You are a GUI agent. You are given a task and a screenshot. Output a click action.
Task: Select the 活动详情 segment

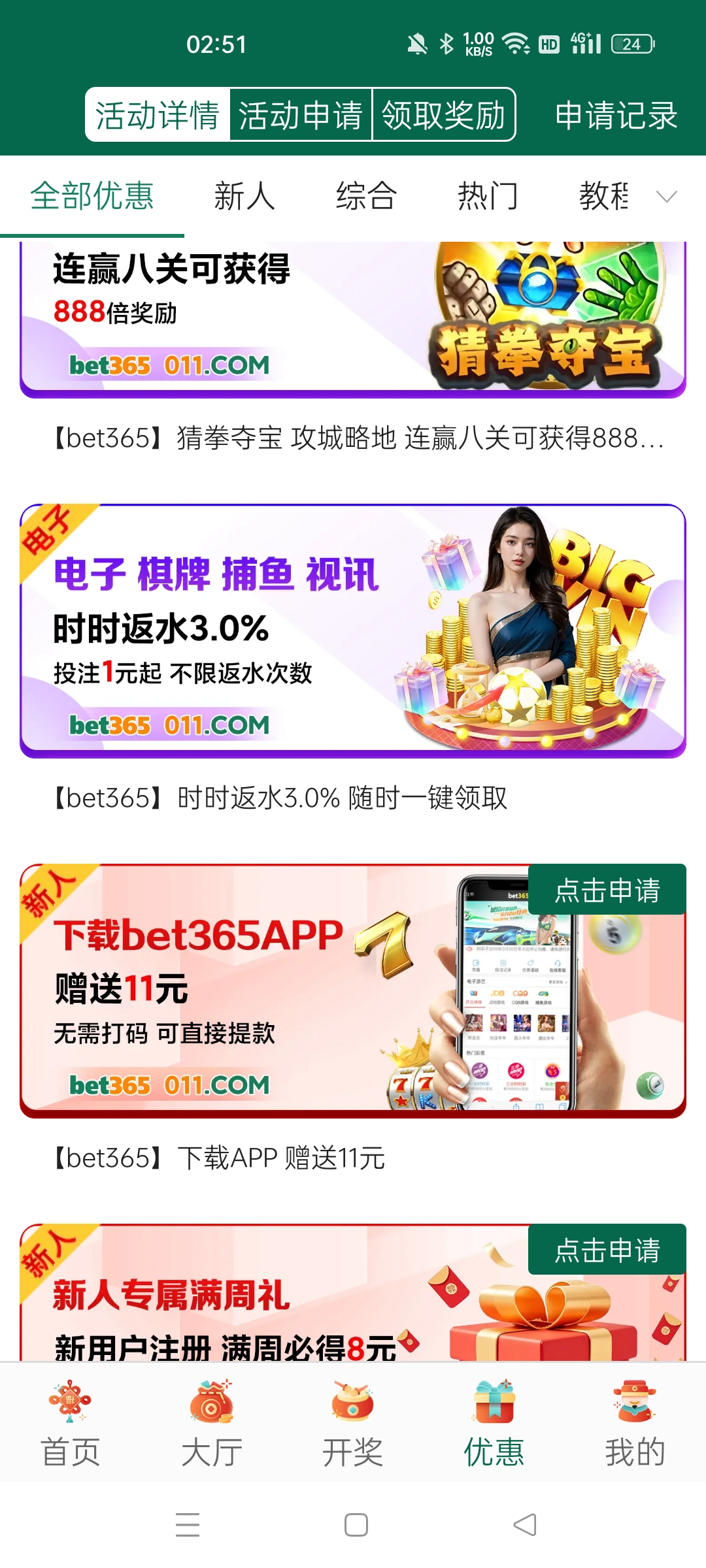158,115
